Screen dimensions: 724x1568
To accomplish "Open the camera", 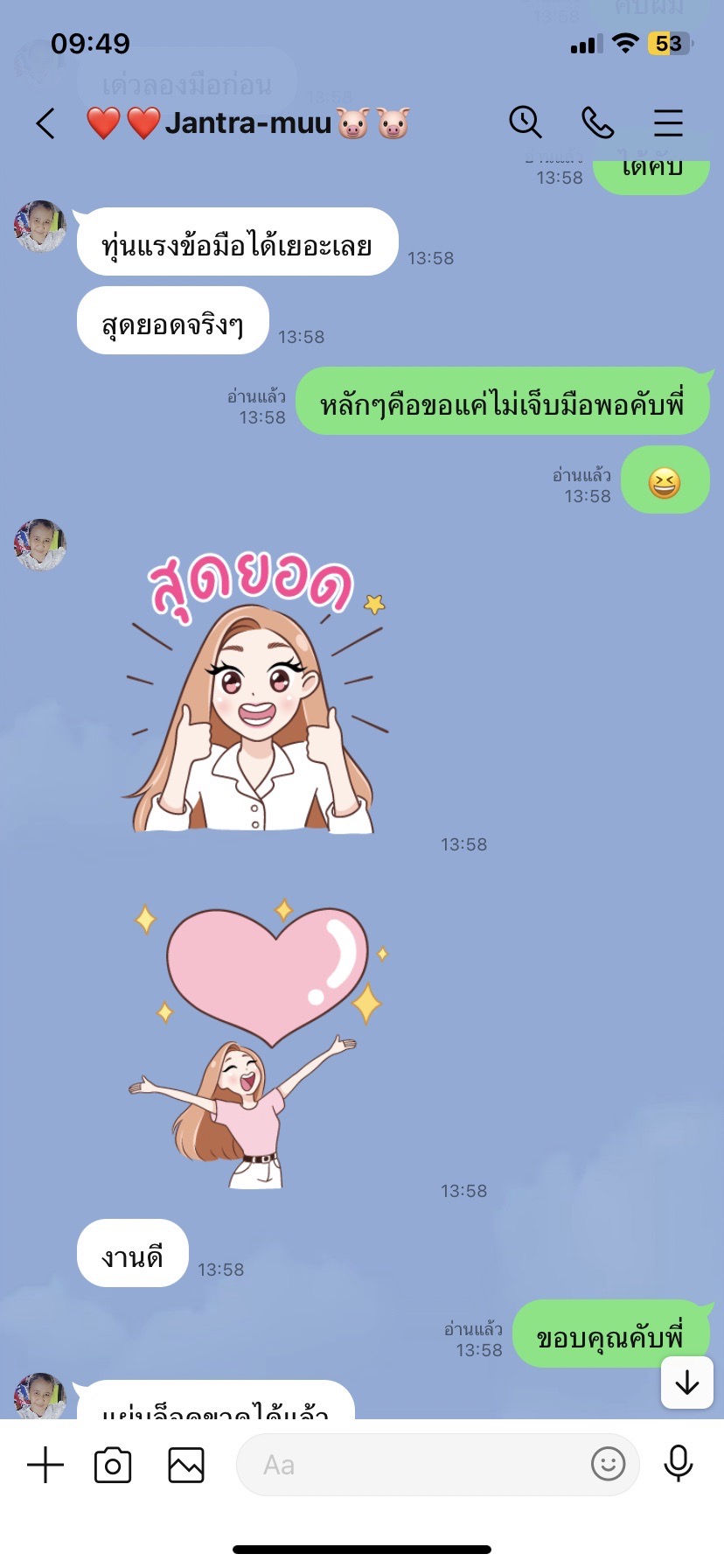I will point(113,1465).
